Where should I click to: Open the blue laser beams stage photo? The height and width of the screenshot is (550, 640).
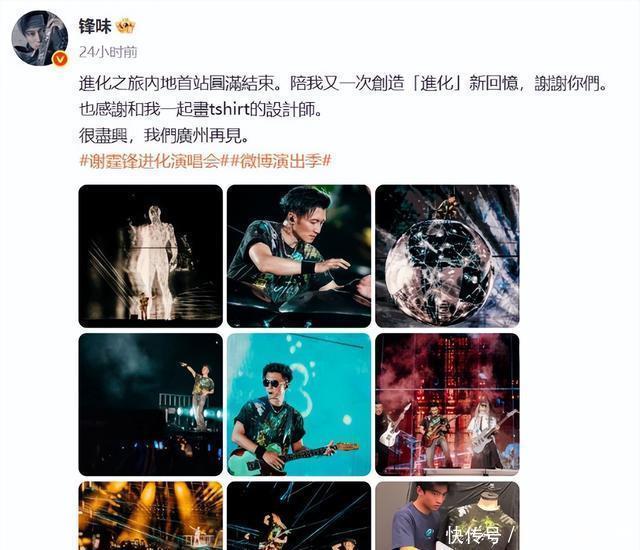point(298,515)
